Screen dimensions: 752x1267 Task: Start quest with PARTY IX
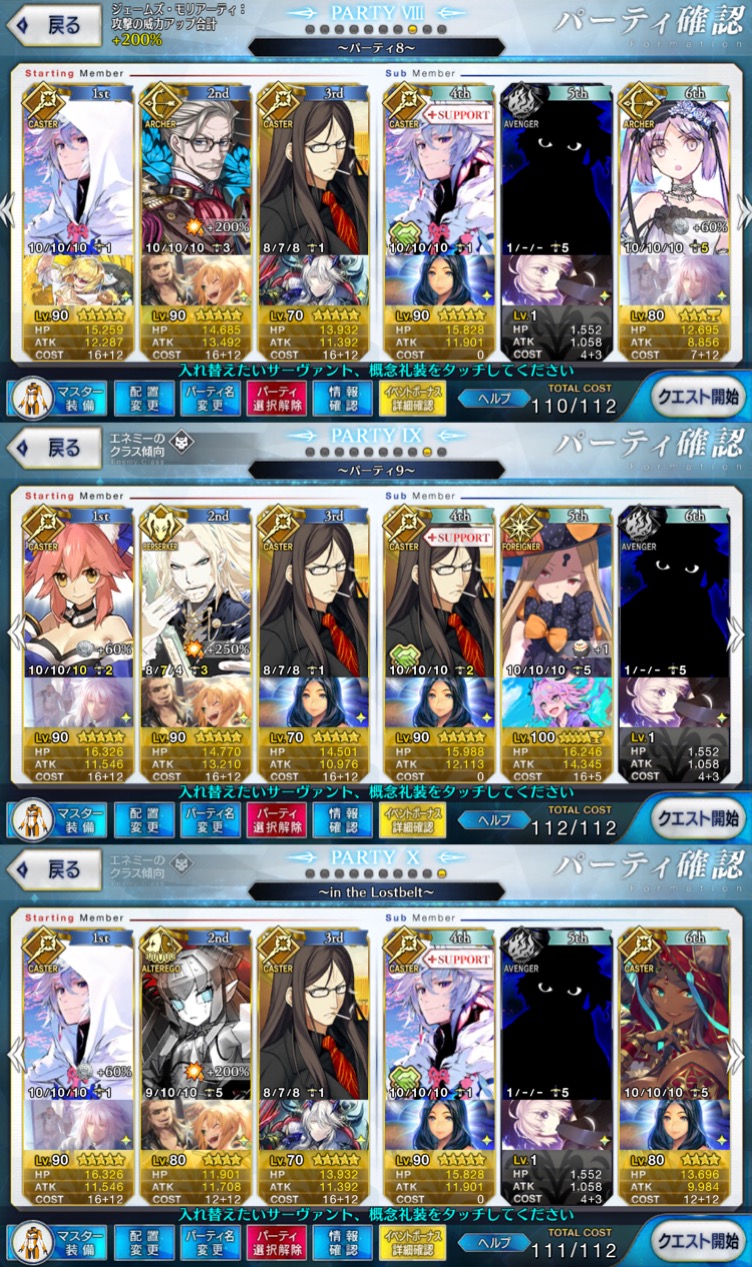698,818
